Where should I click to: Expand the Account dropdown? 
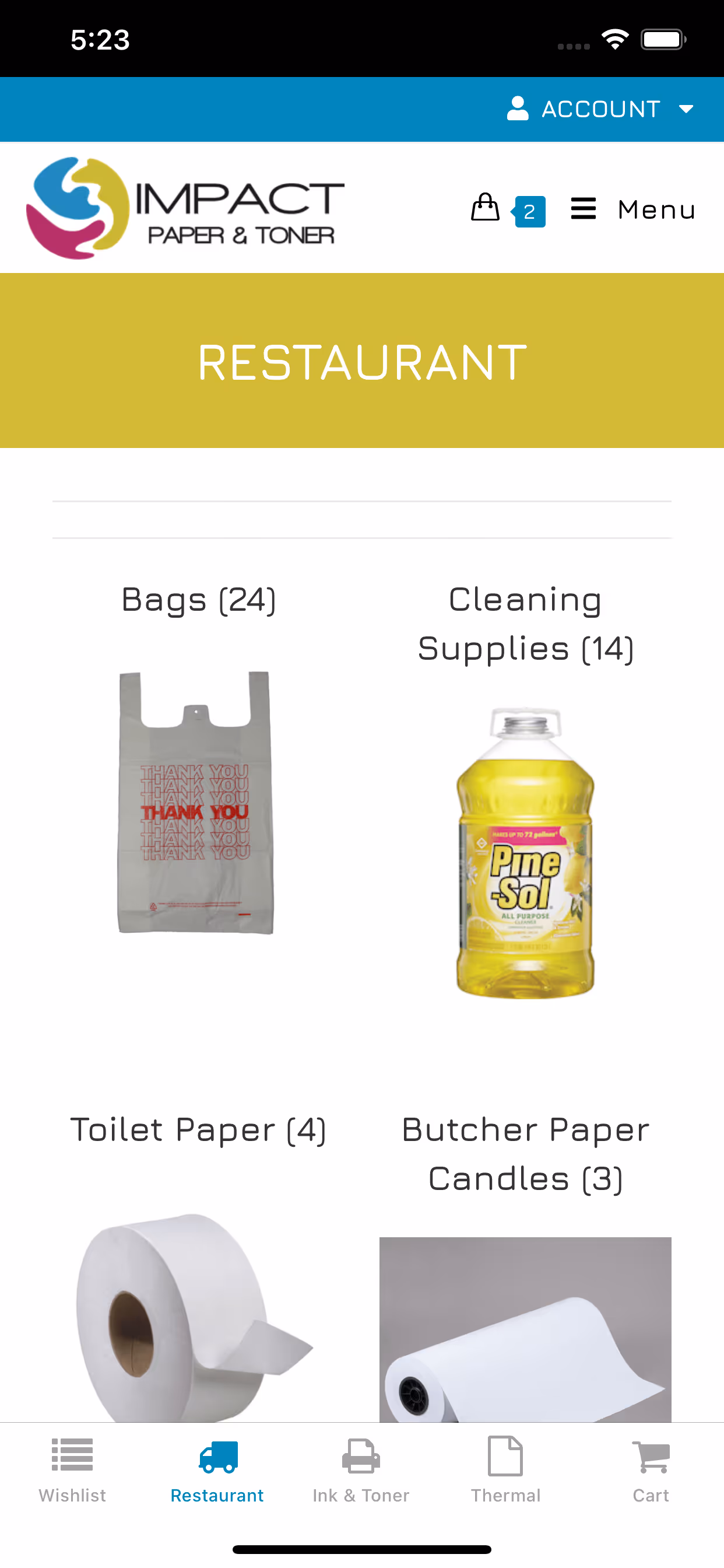[600, 109]
